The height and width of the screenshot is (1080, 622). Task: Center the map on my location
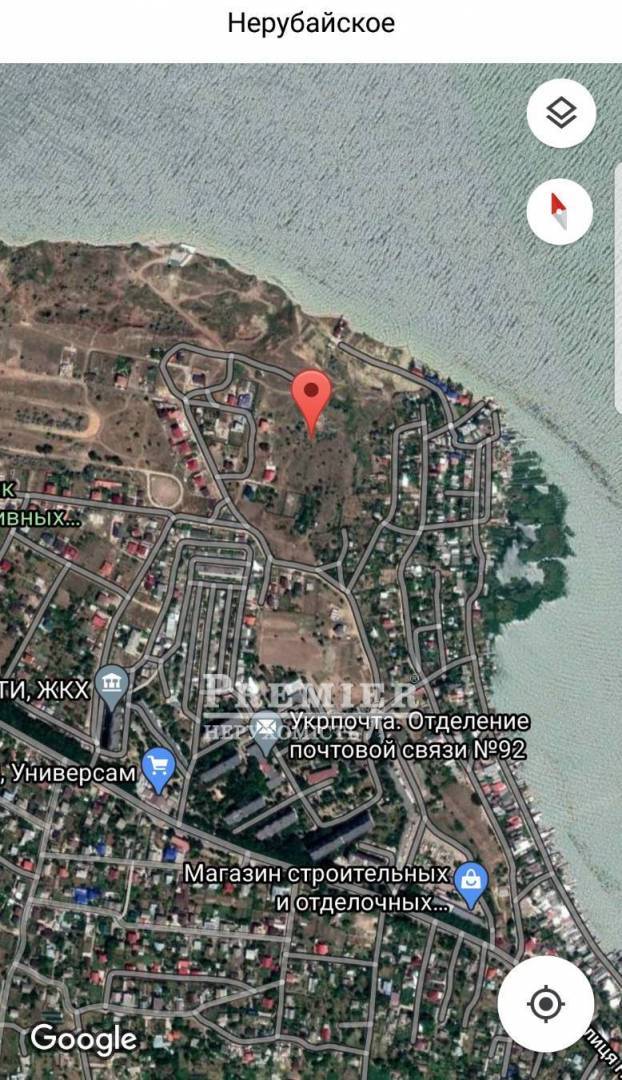tap(546, 1004)
